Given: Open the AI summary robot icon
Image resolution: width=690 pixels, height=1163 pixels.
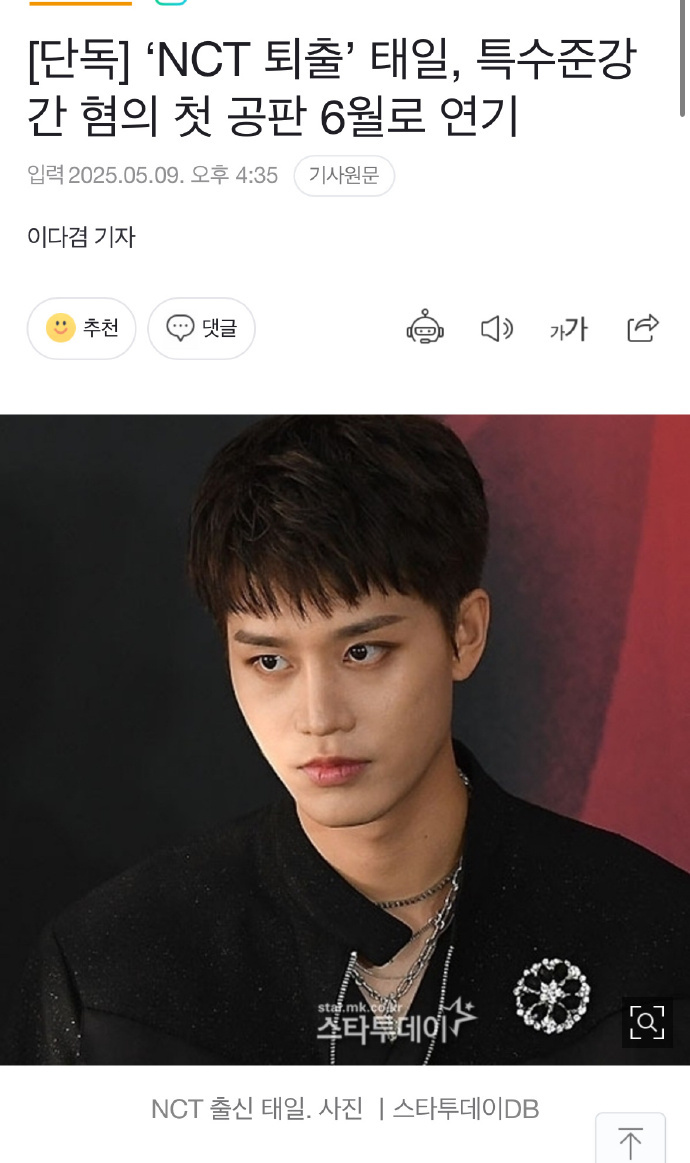Looking at the screenshot, I should pos(425,328).
